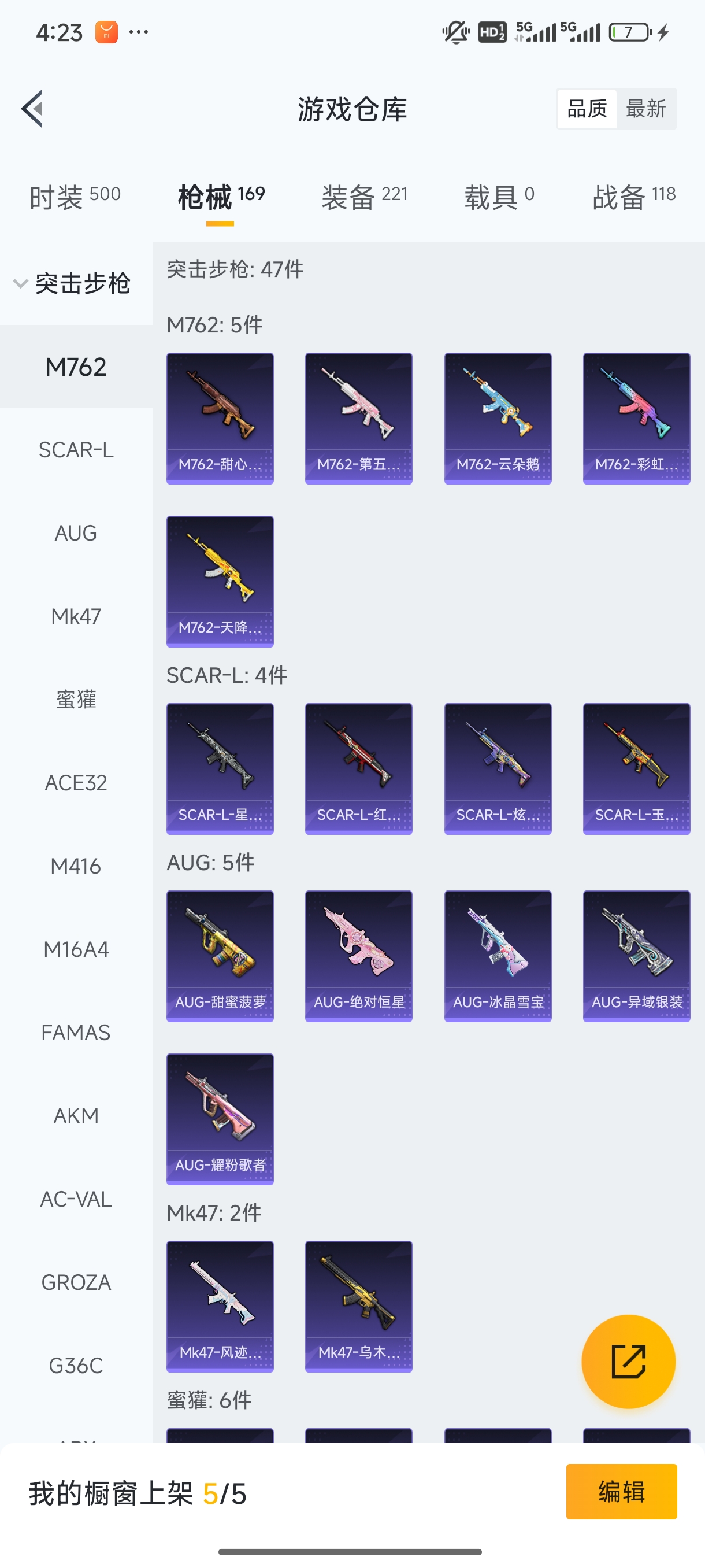The image size is (705, 1568).
Task: Jump to the M416 weapon section
Action: click(x=76, y=866)
